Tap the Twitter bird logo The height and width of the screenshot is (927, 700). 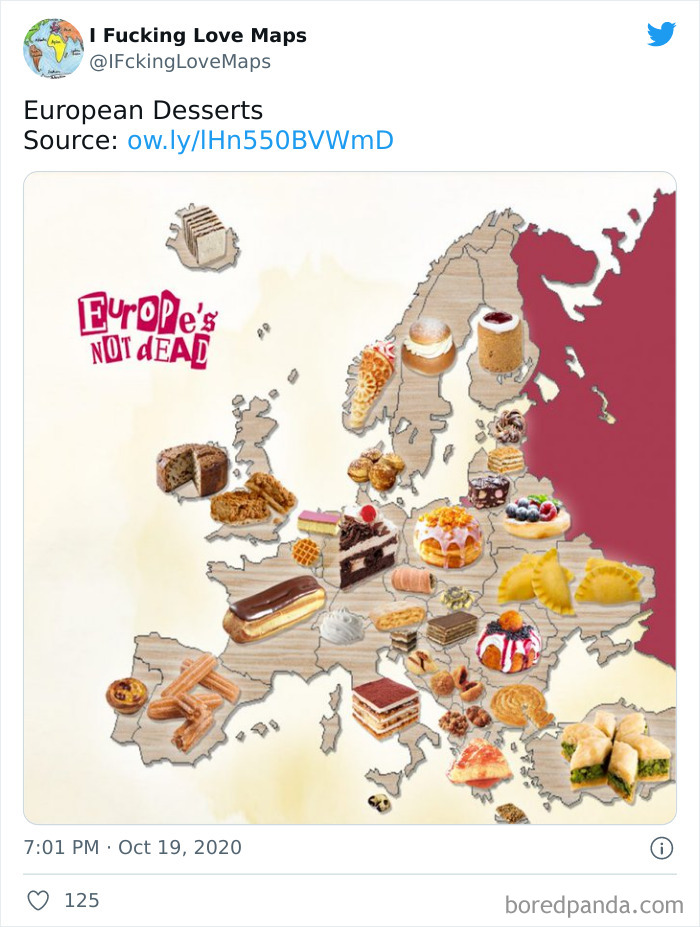tap(661, 34)
